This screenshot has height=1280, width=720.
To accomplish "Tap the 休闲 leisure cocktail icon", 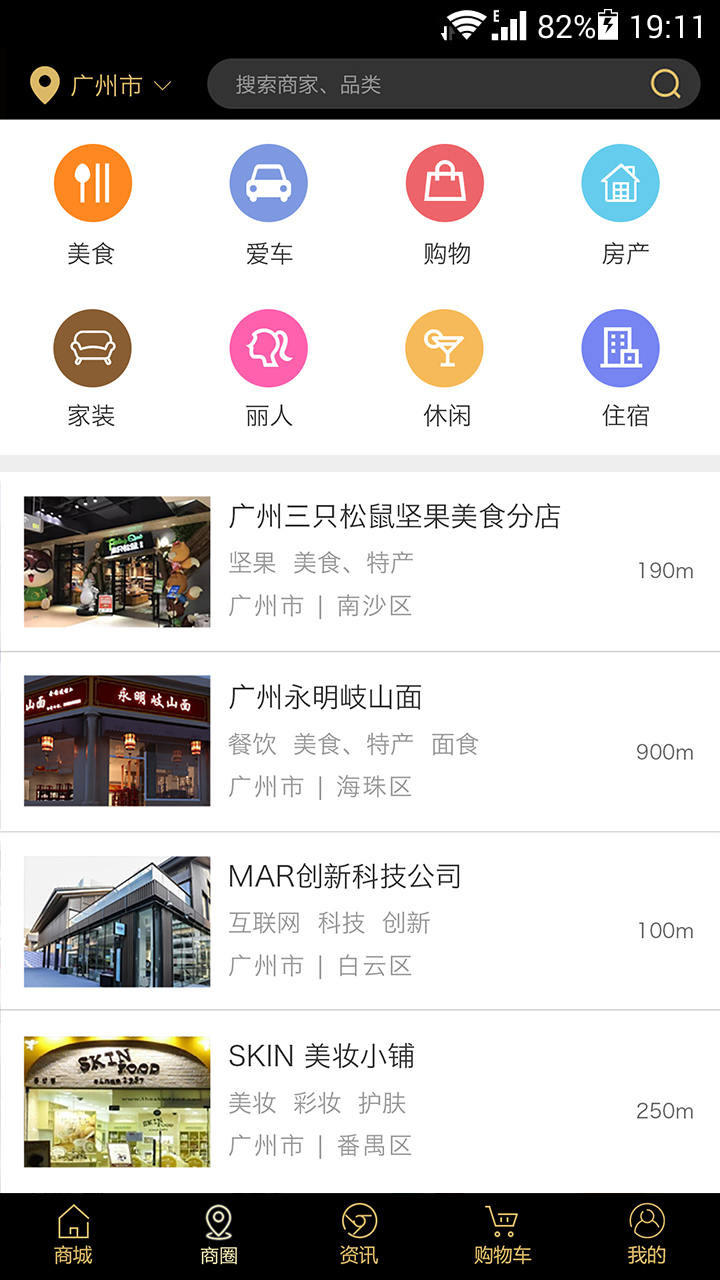I will (x=444, y=347).
